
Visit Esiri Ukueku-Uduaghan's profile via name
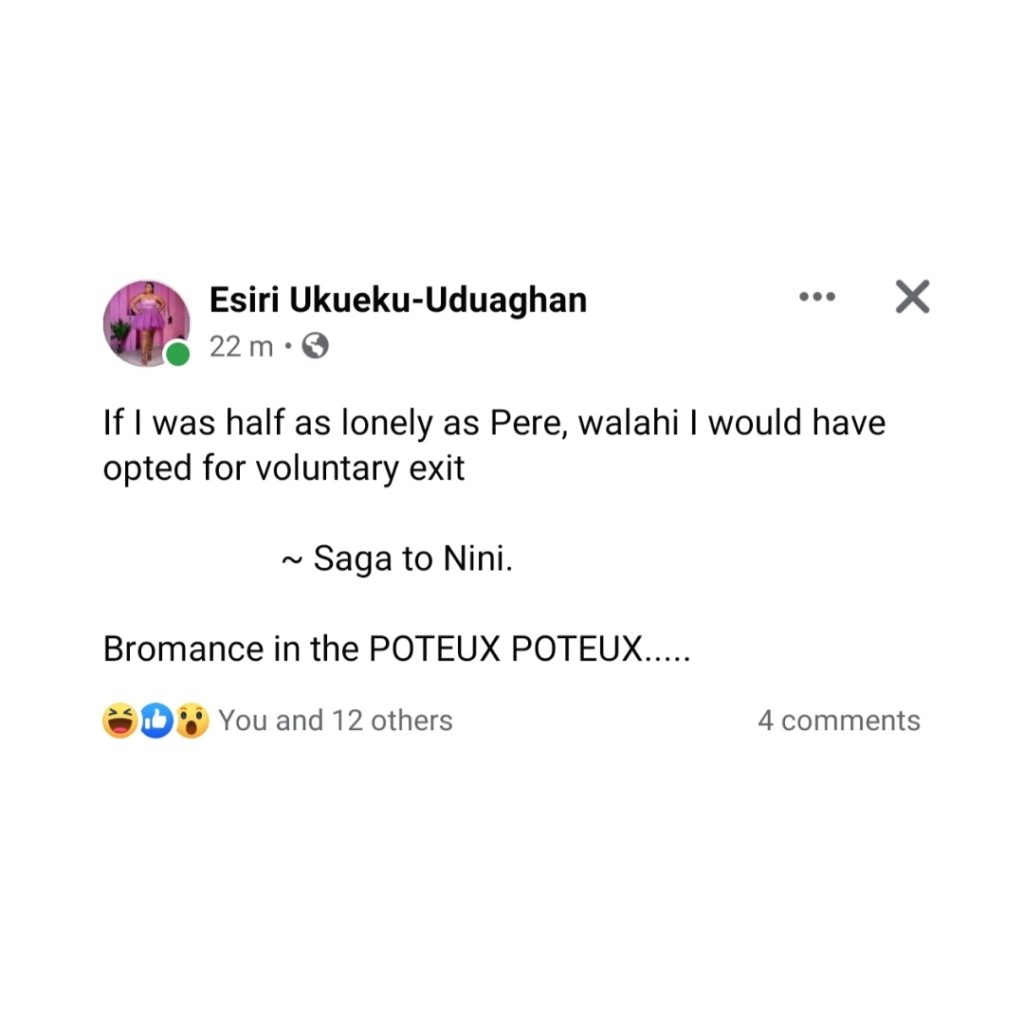click(x=398, y=299)
